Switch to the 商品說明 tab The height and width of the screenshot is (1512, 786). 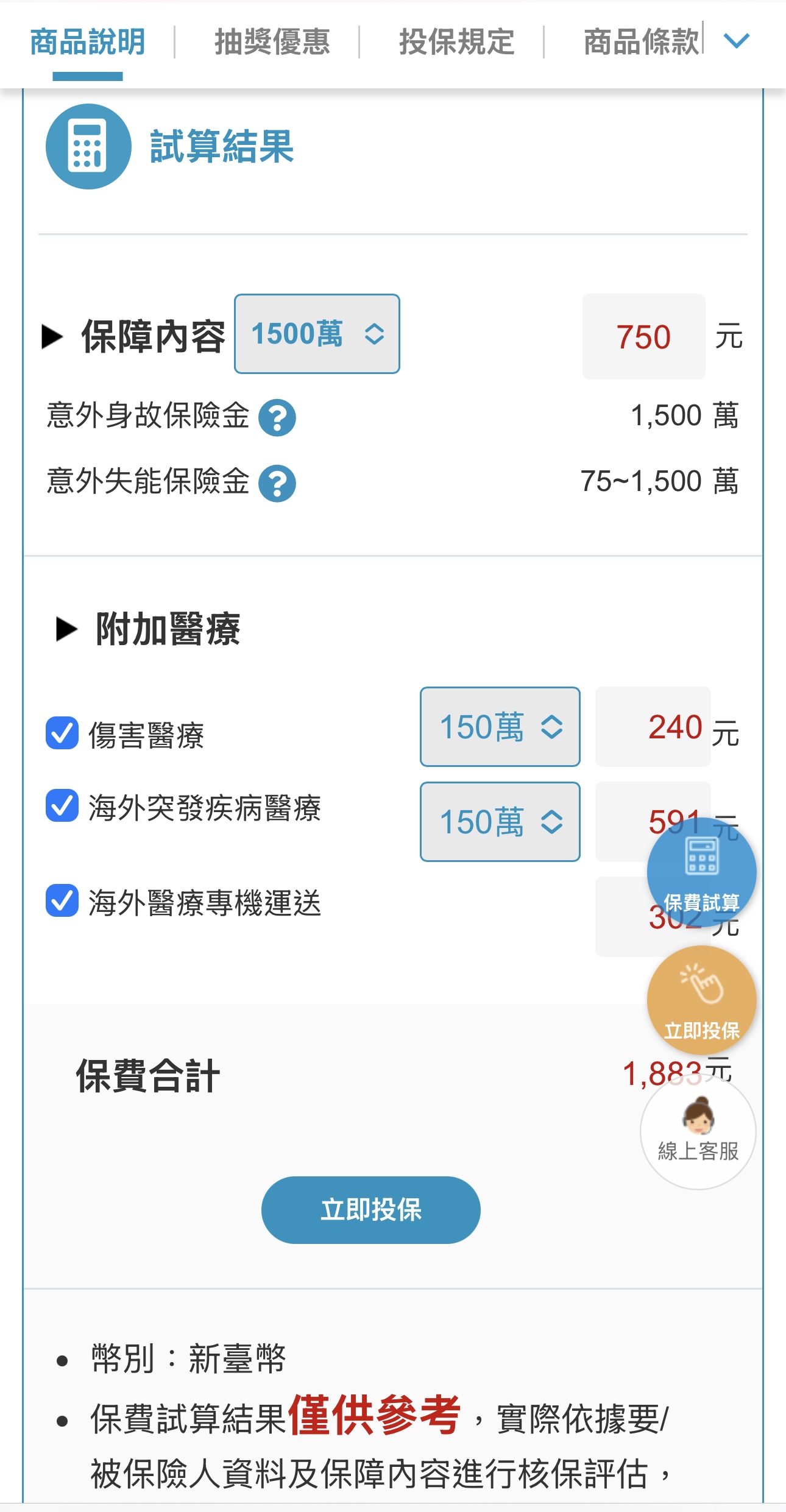88,42
